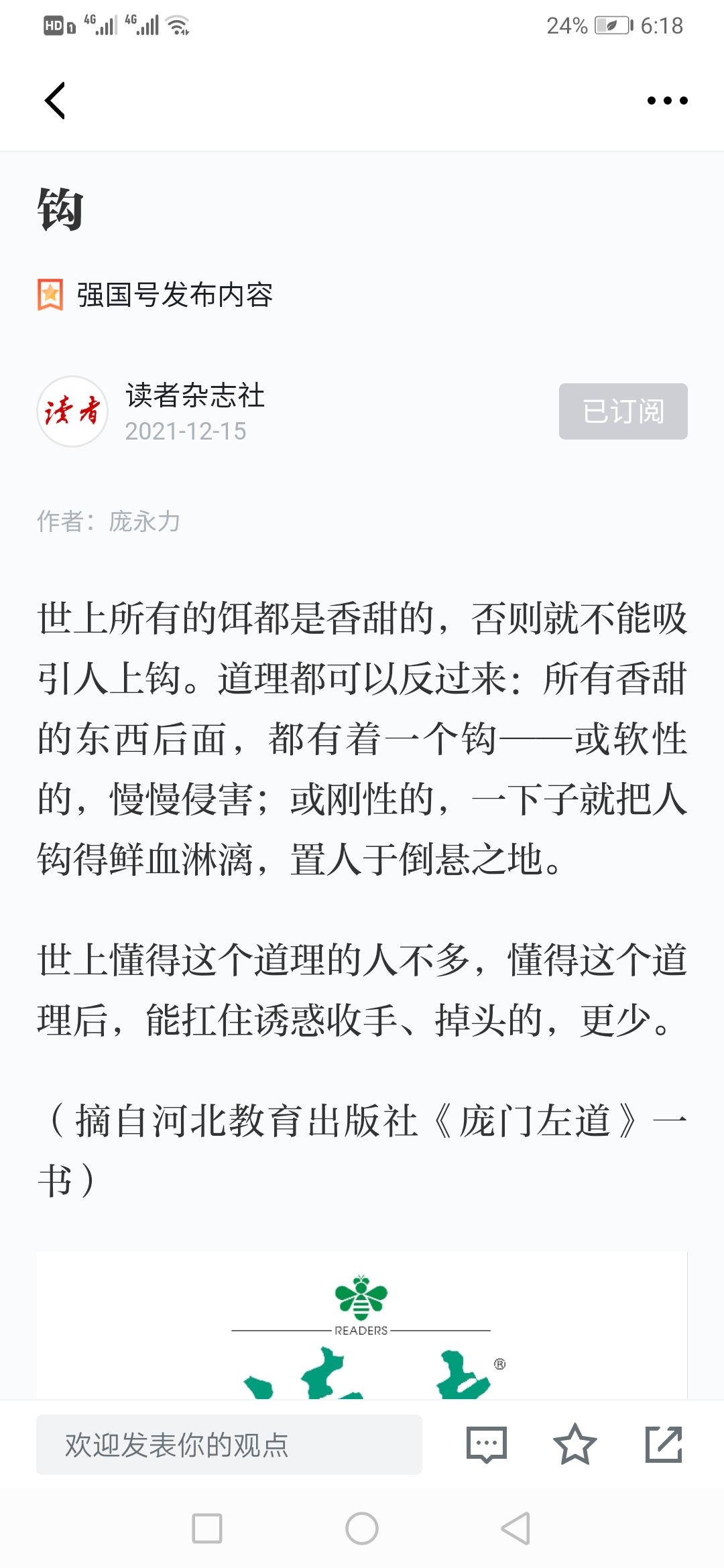Go back using the top-left arrow
Image resolution: width=724 pixels, height=1568 pixels.
click(55, 101)
